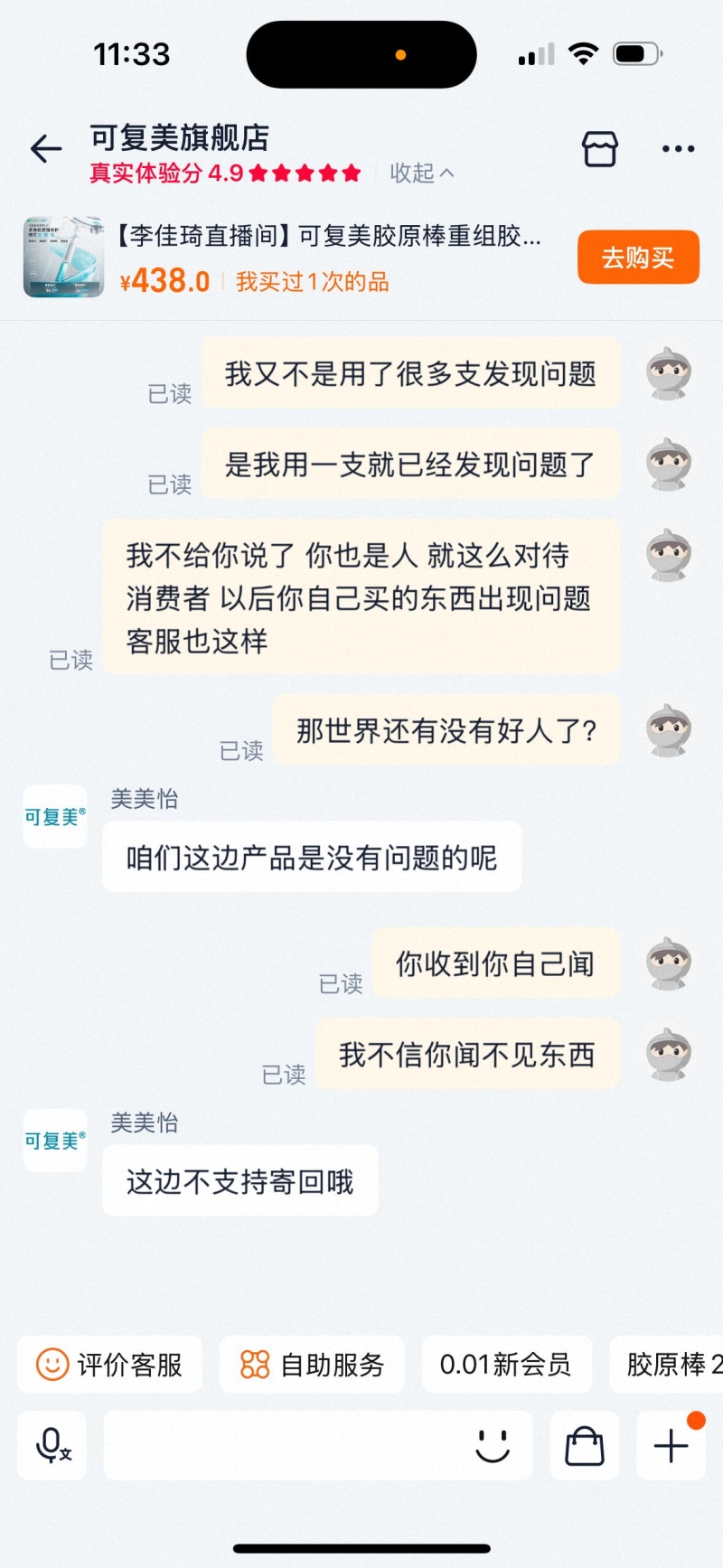Open the plus attachment menu
The width and height of the screenshot is (723, 1568).
[671, 1446]
